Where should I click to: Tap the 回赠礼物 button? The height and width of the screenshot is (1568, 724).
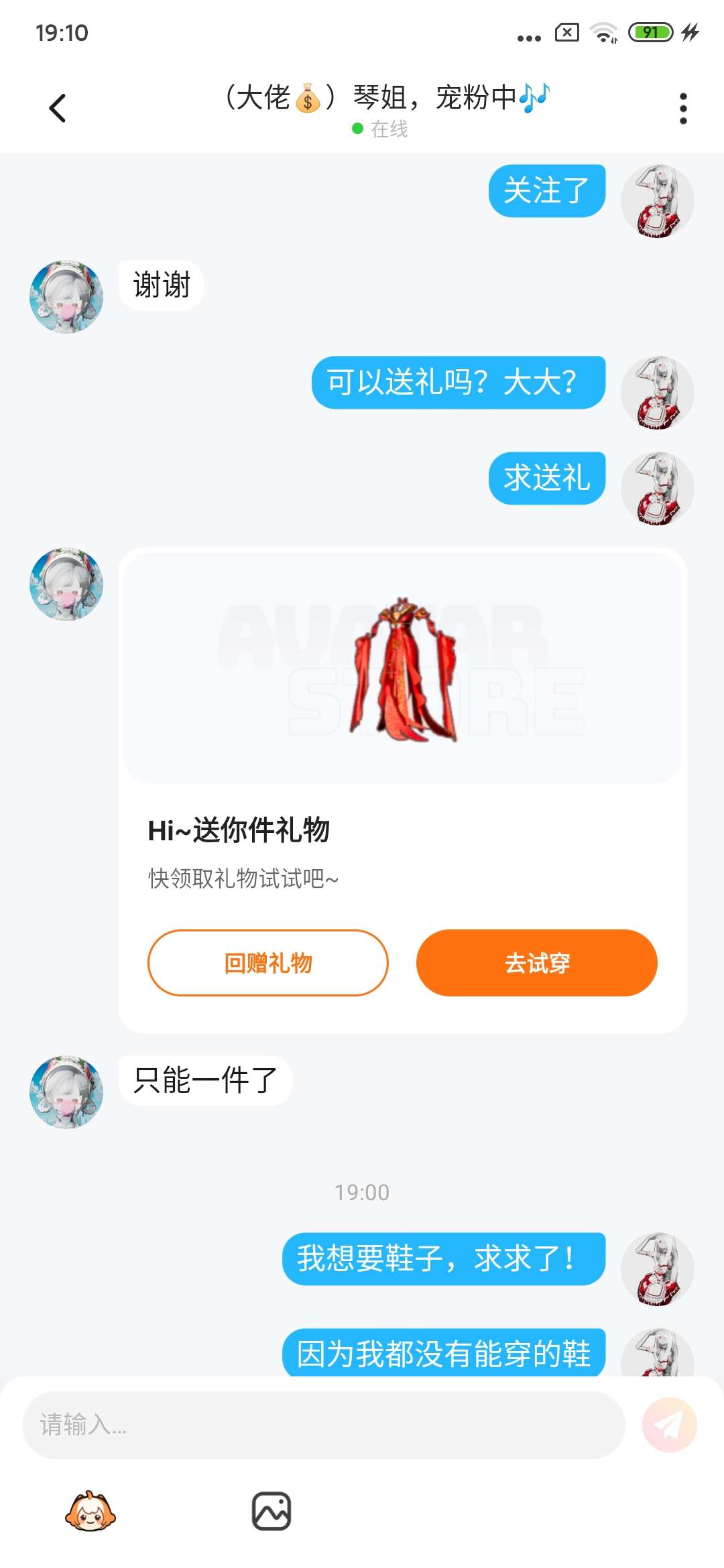point(267,963)
